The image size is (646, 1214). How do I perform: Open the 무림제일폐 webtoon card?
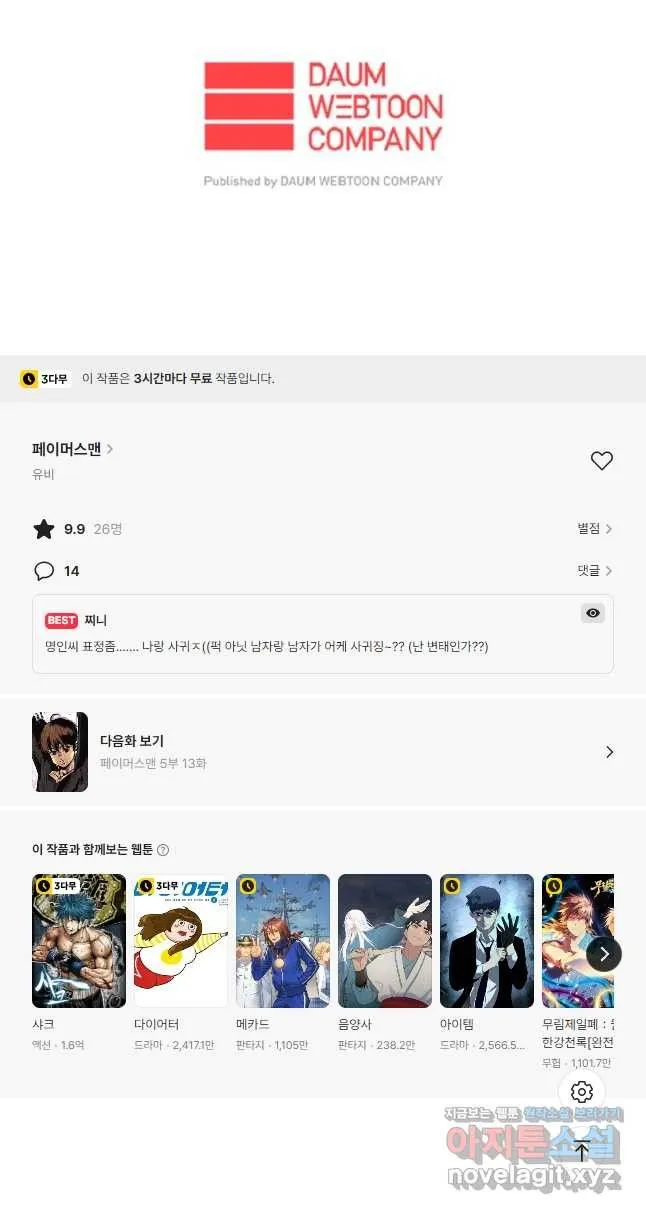pos(578,970)
